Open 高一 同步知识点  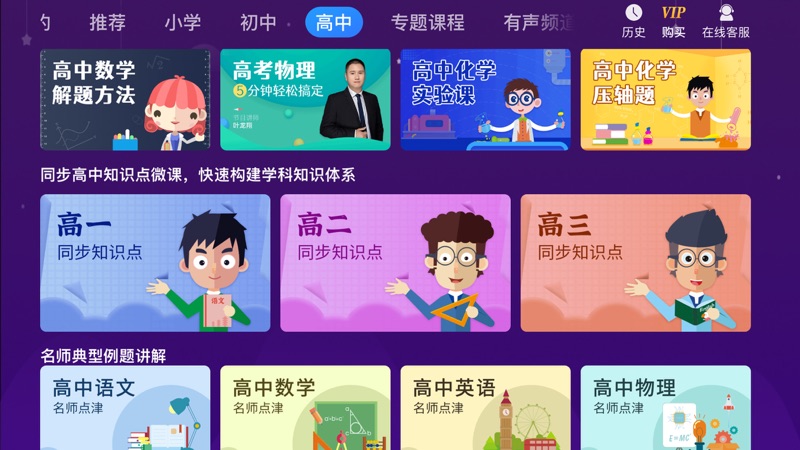(x=155, y=263)
